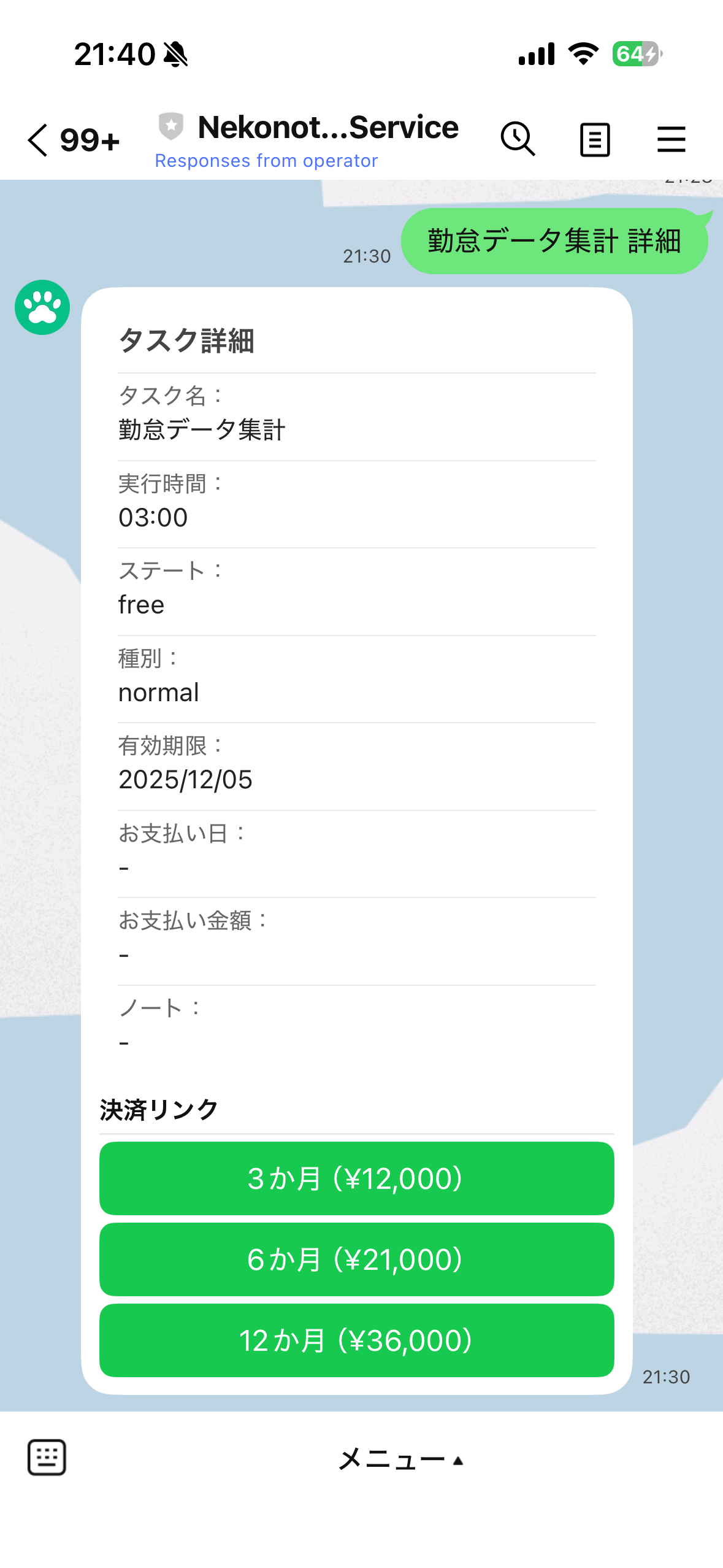This screenshot has width=723, height=1568.
Task: Open the chat settings hamburger menu
Action: [x=671, y=139]
